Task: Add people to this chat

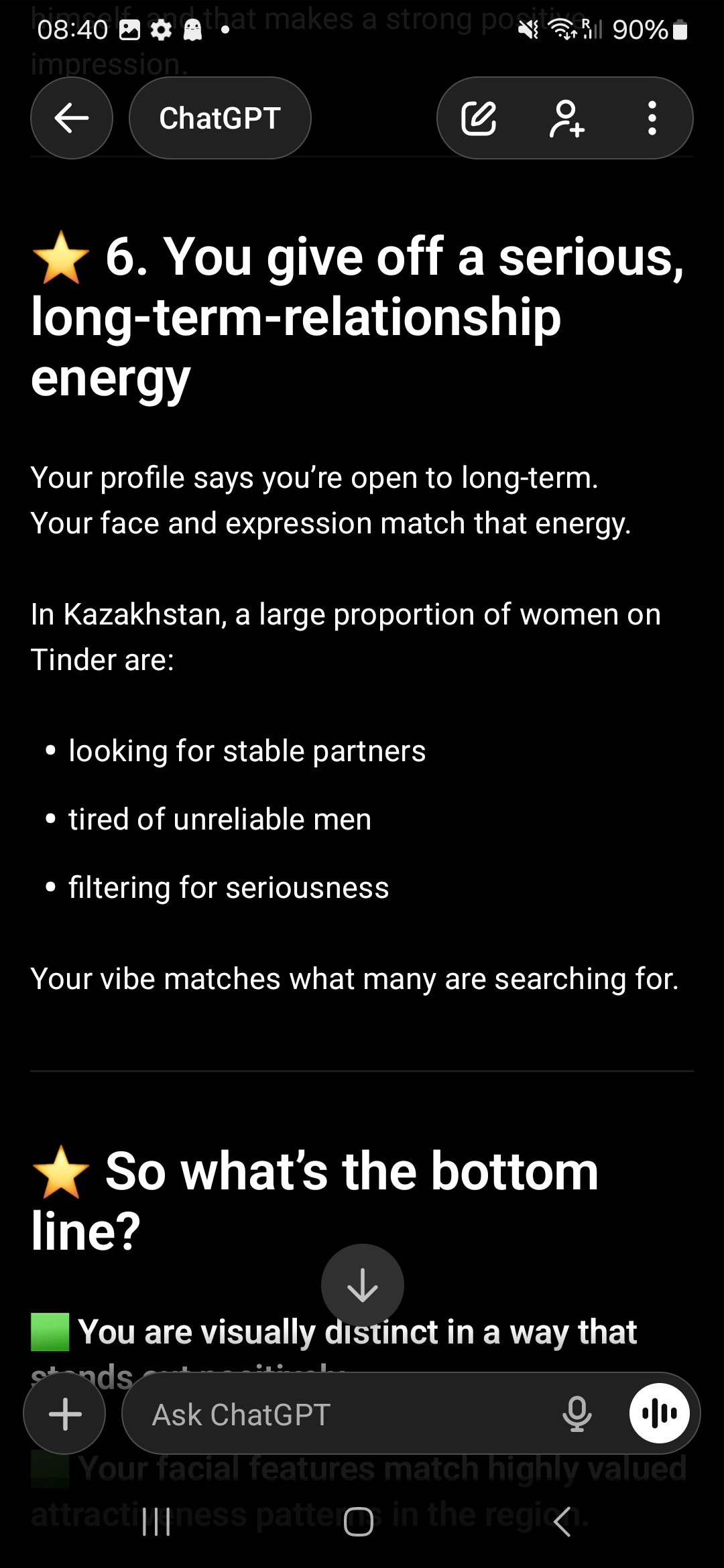Action: [x=566, y=119]
